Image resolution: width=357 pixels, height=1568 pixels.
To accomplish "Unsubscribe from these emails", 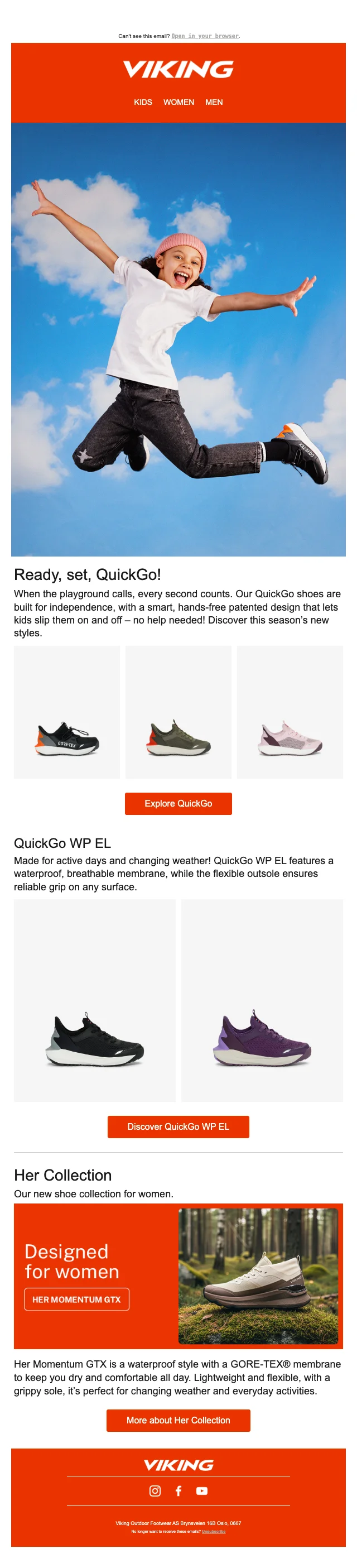I will [214, 1531].
